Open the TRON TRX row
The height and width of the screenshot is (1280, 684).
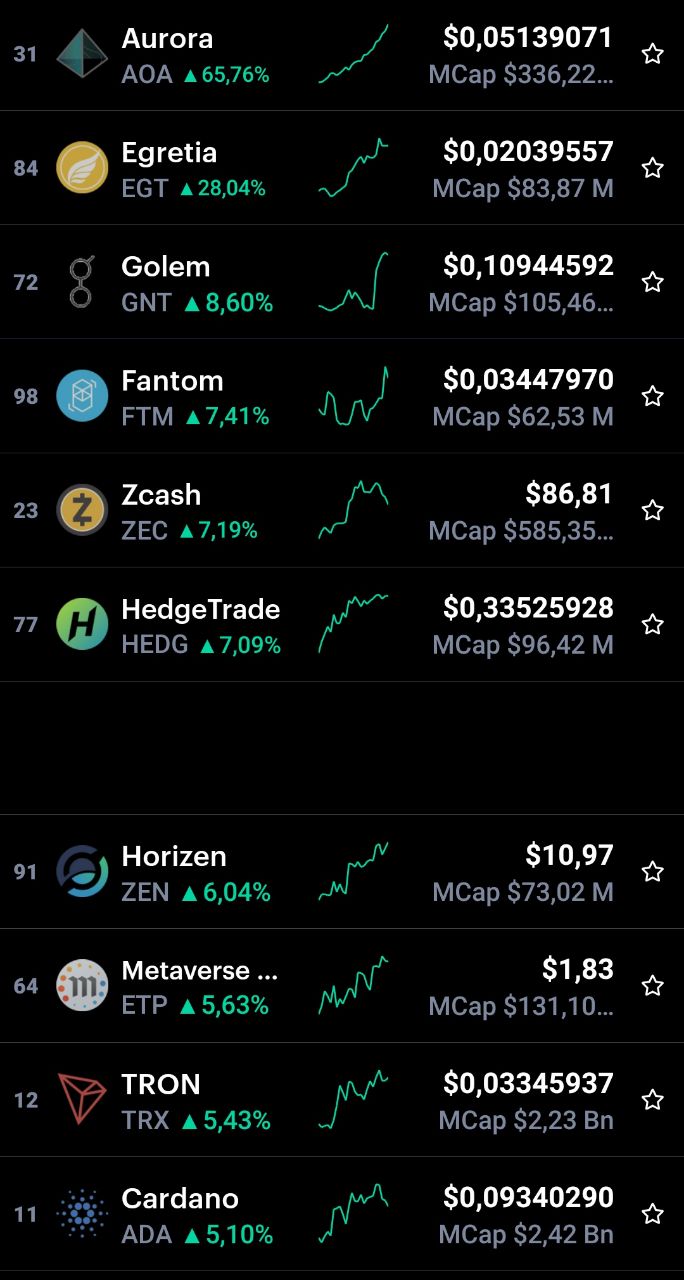[x=342, y=1100]
